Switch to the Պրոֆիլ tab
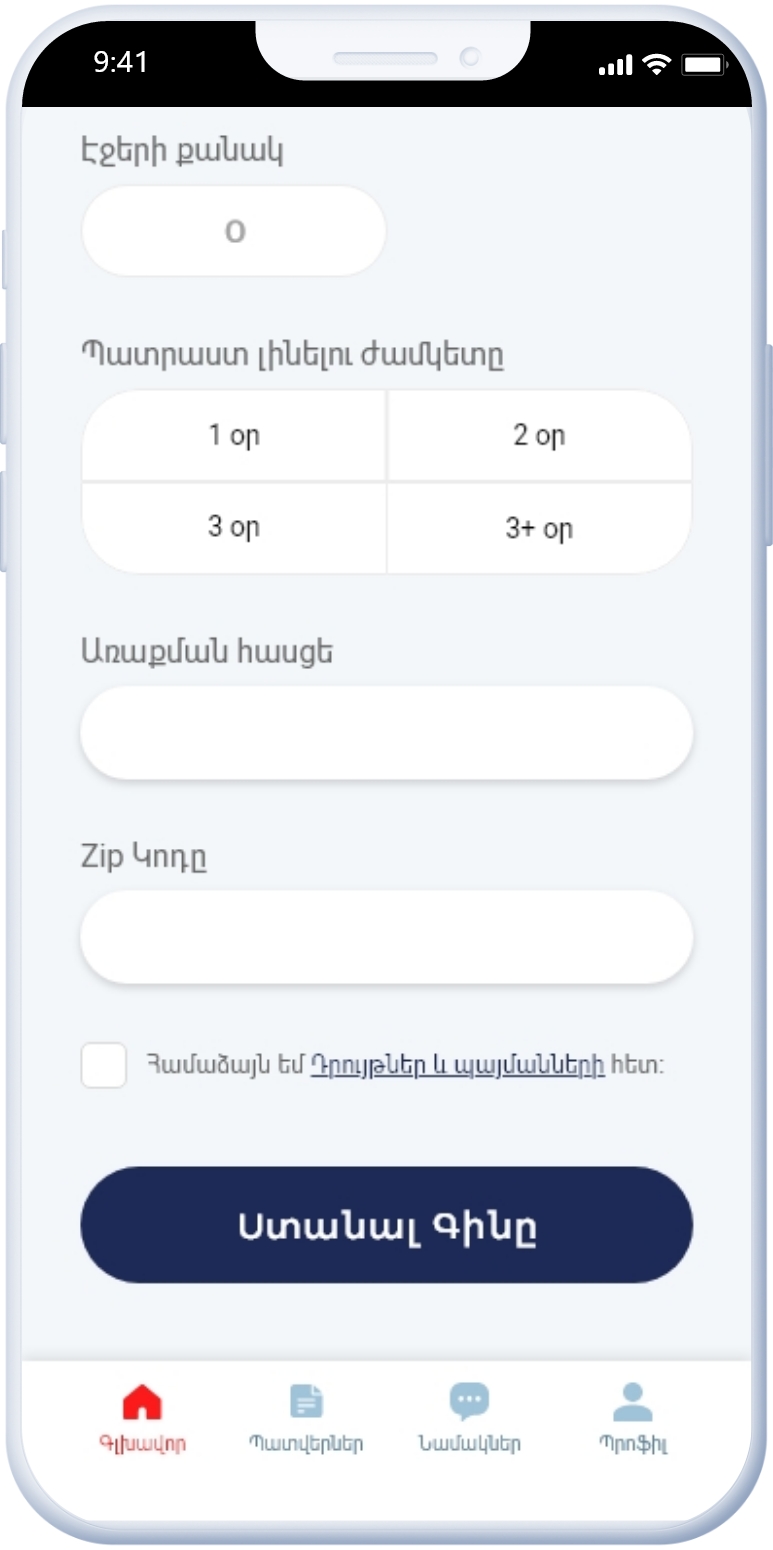The height and width of the screenshot is (1550, 773). [633, 1417]
